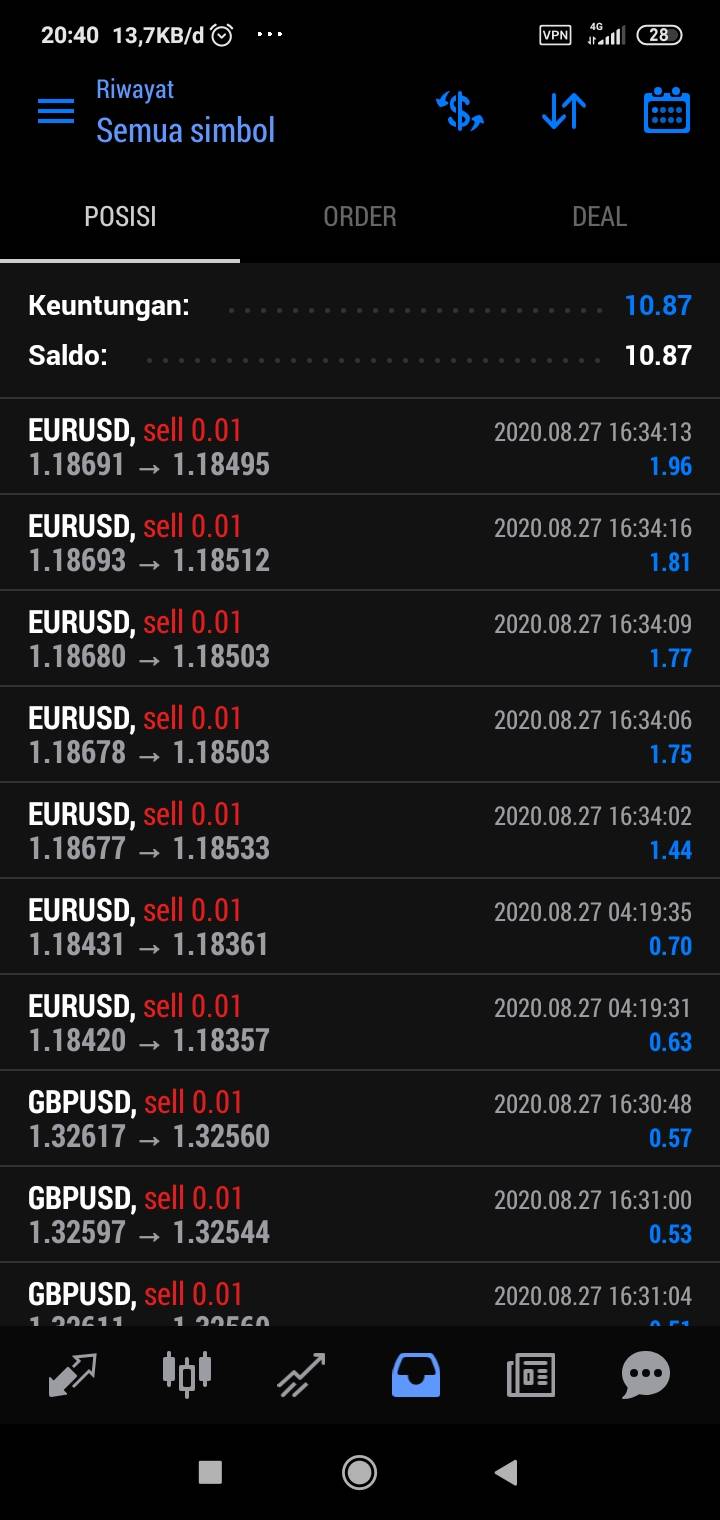Viewport: 720px width, 1520px height.
Task: Tap the system back button
Action: [506, 1471]
